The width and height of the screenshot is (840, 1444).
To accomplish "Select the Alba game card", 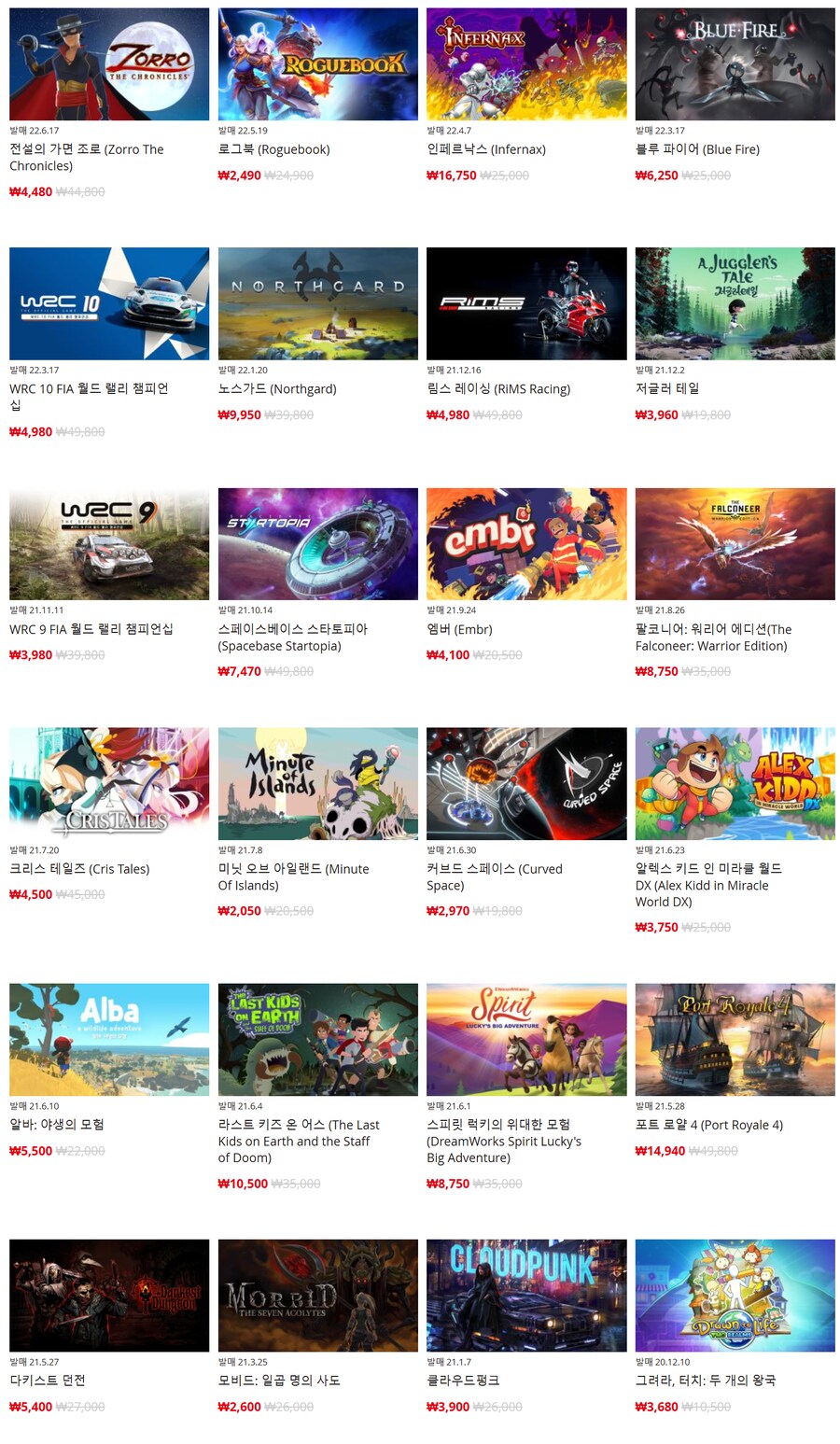I will coord(109,1039).
